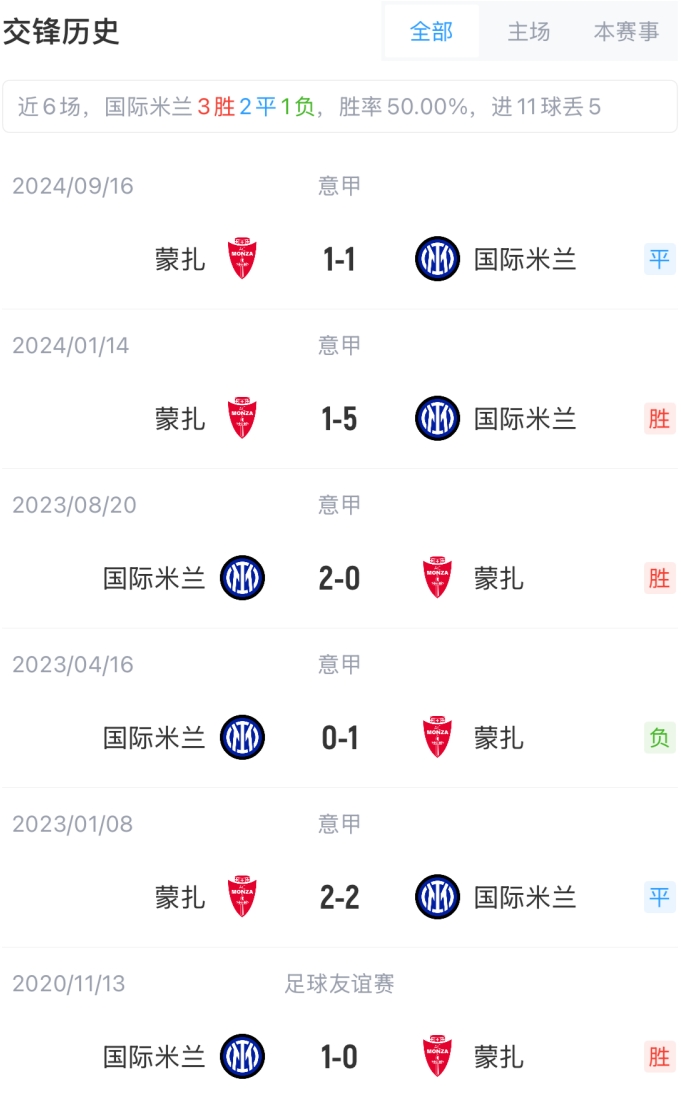The height and width of the screenshot is (1095, 681).
Task: Select the 主场 filter tab
Action: click(x=528, y=32)
